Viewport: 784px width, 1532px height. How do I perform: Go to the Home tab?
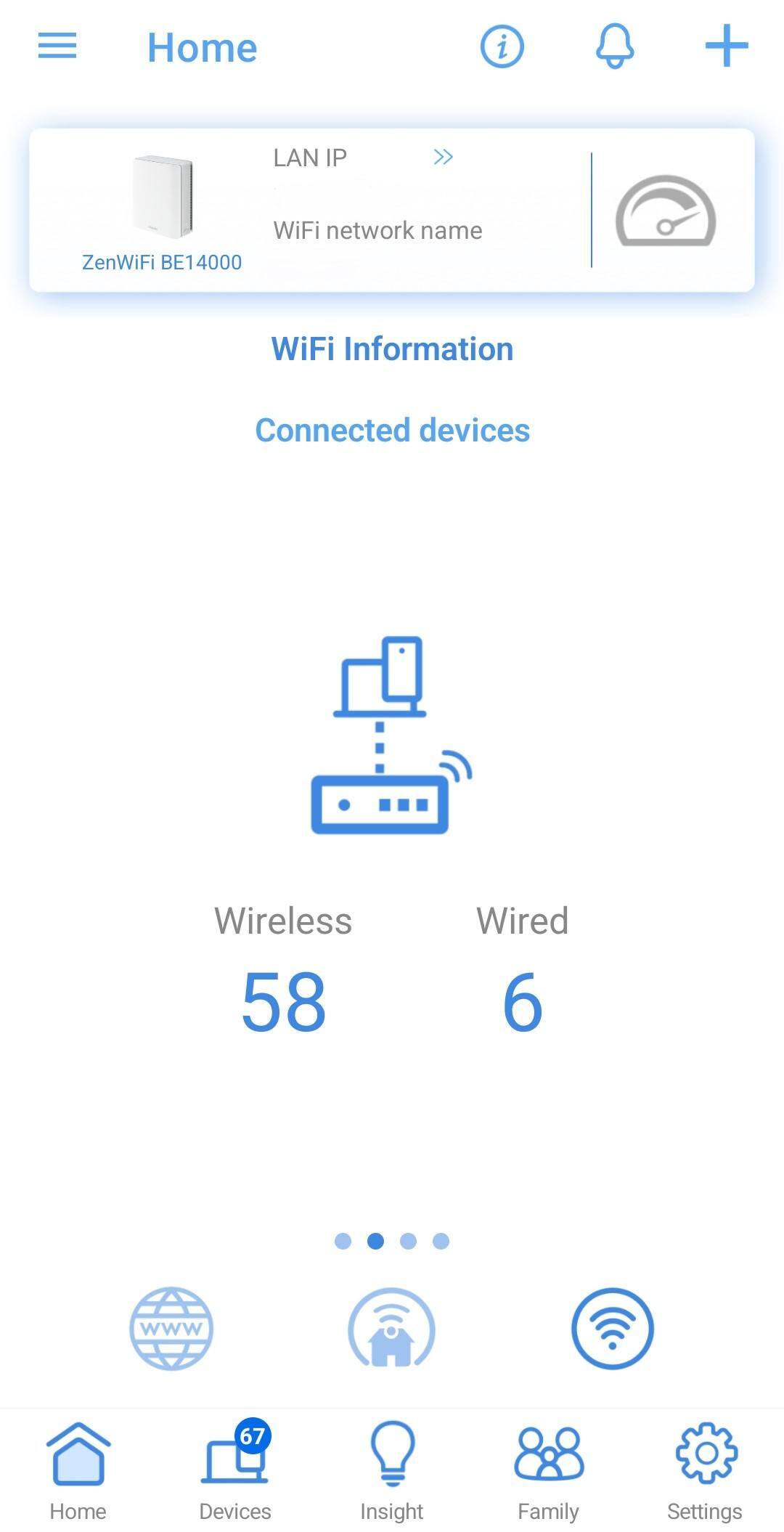(78, 1470)
